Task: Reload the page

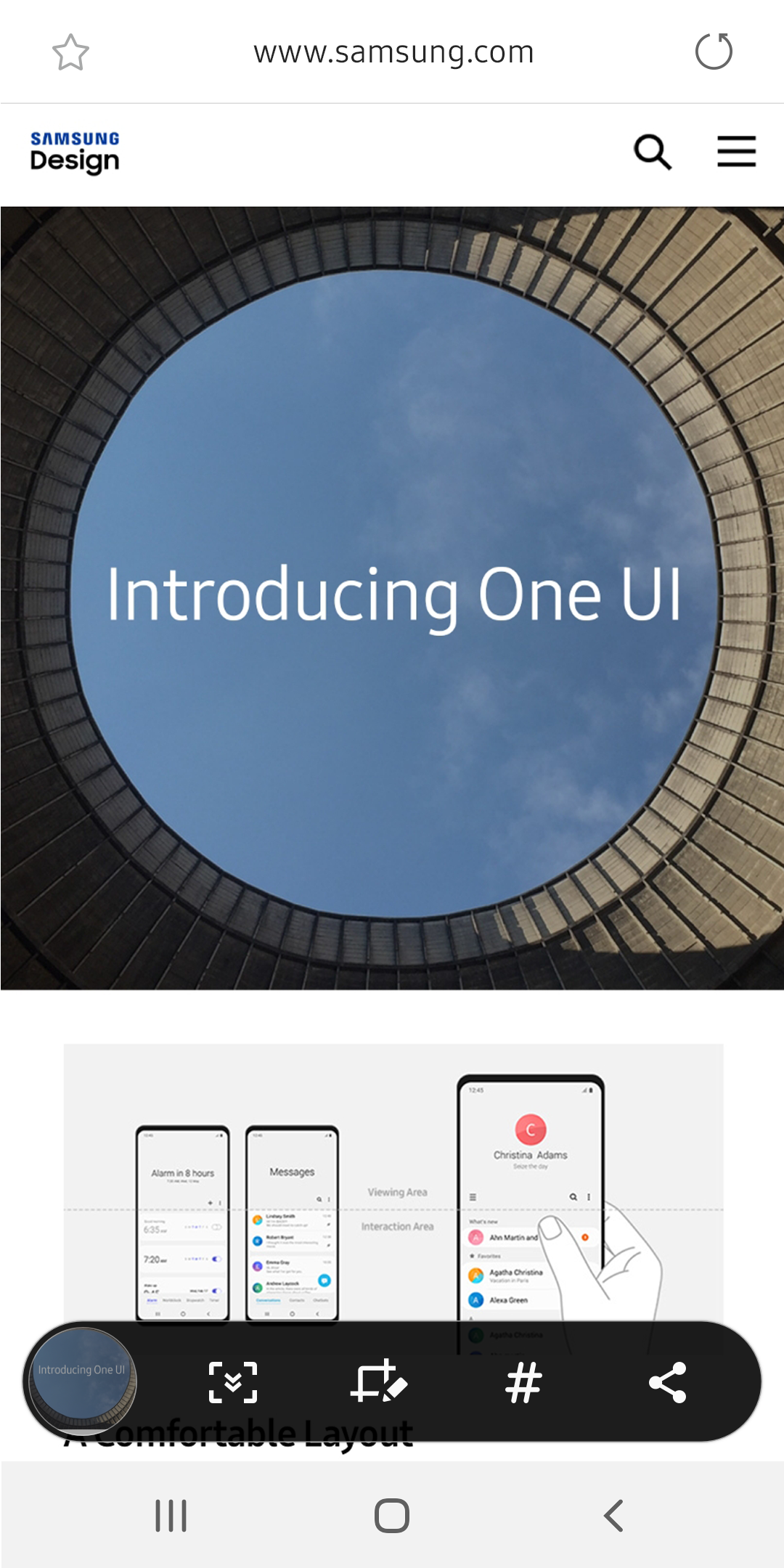Action: (714, 52)
